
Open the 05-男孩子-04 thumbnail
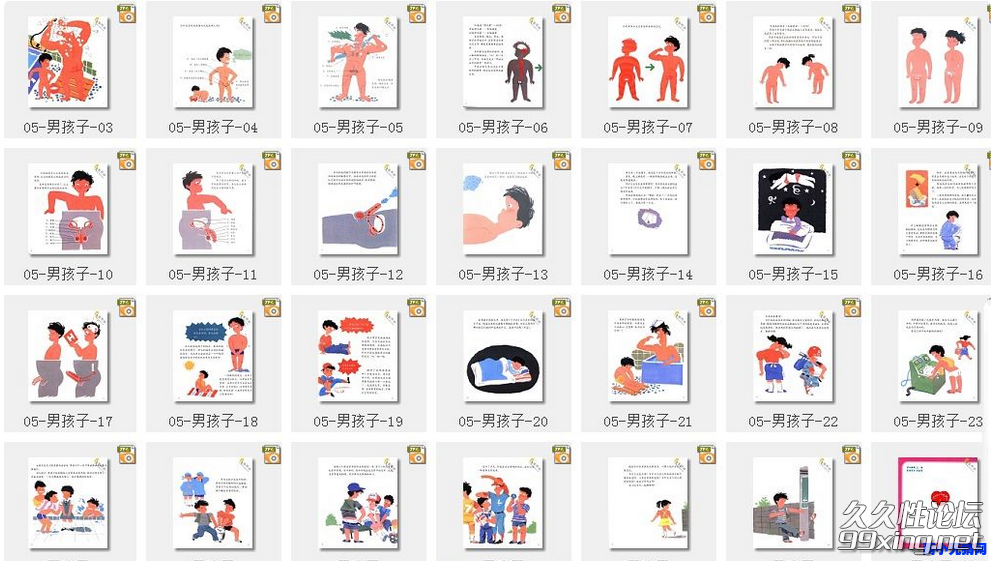click(x=213, y=63)
